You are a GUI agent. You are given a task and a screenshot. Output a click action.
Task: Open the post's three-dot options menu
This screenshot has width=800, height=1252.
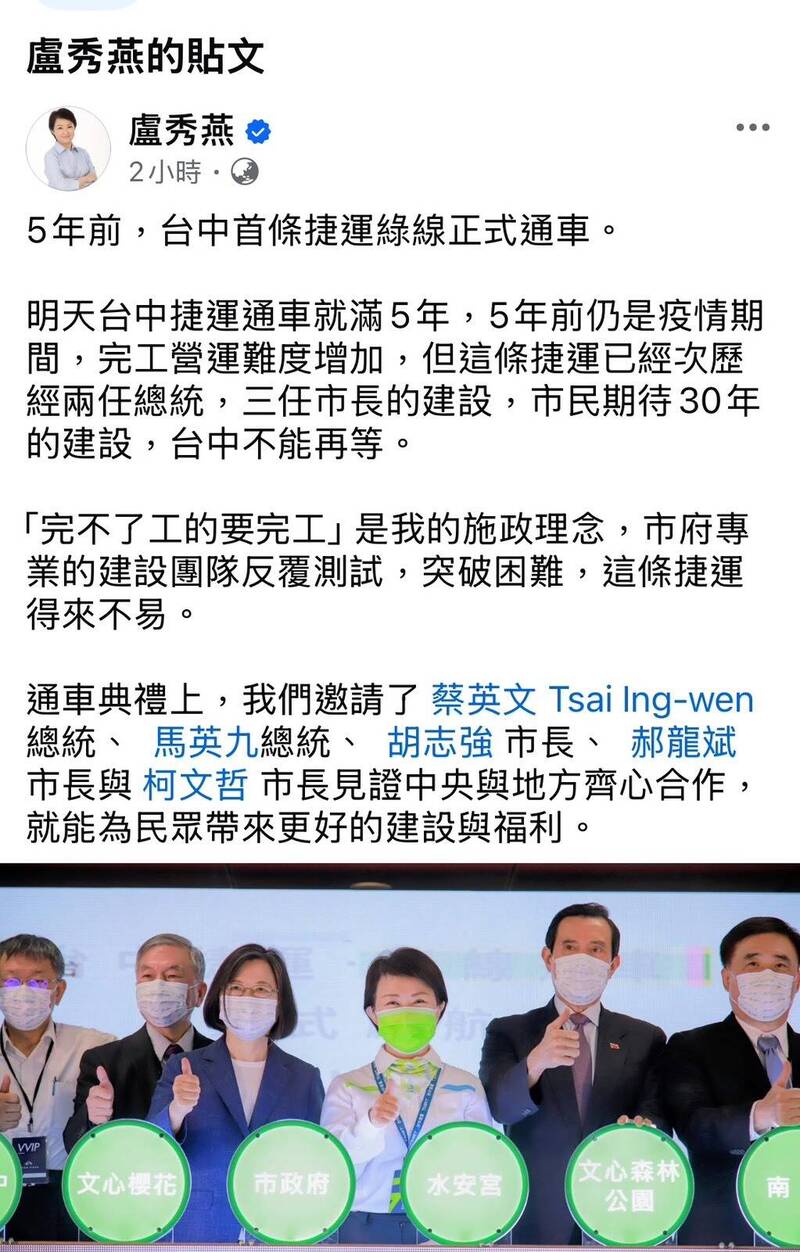coord(752,128)
